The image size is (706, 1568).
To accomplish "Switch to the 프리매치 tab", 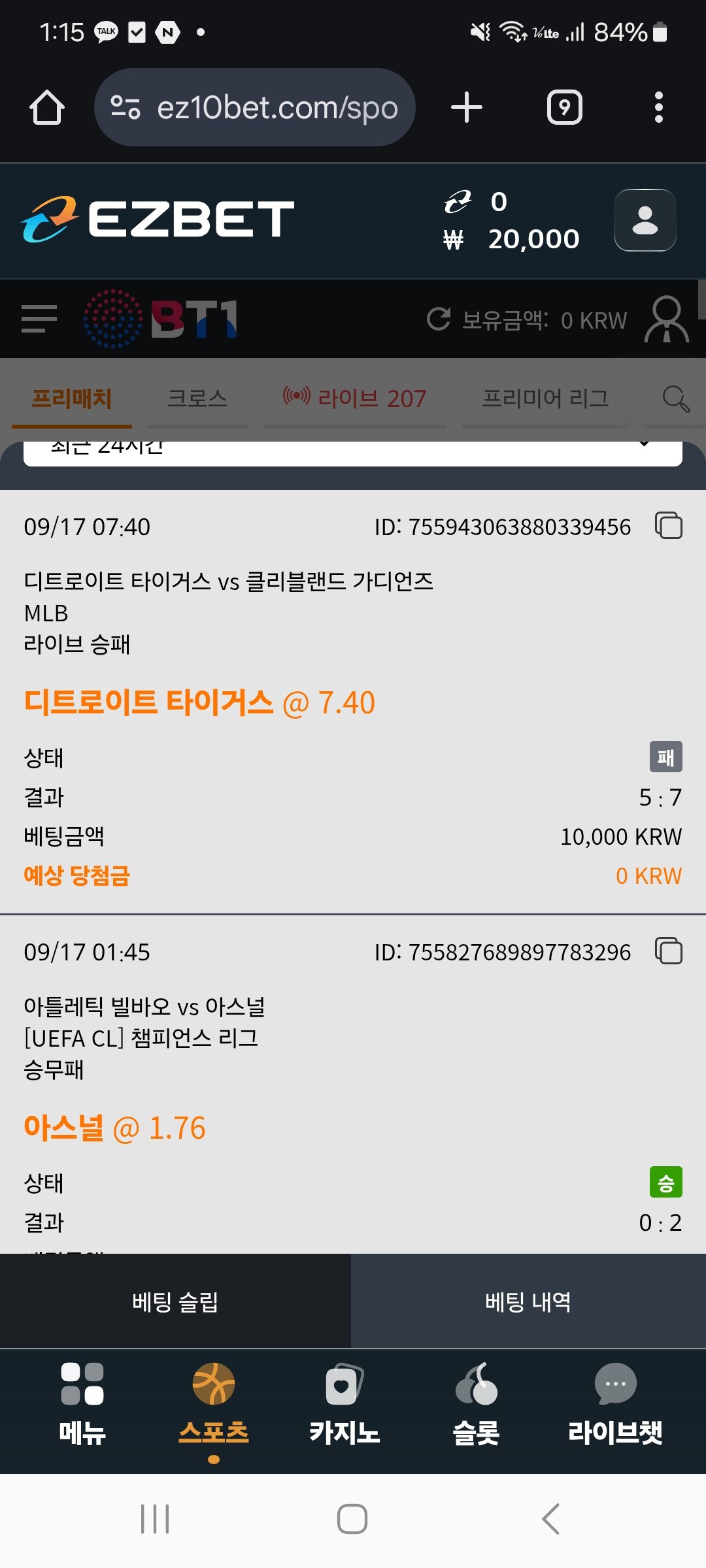I will click(72, 399).
